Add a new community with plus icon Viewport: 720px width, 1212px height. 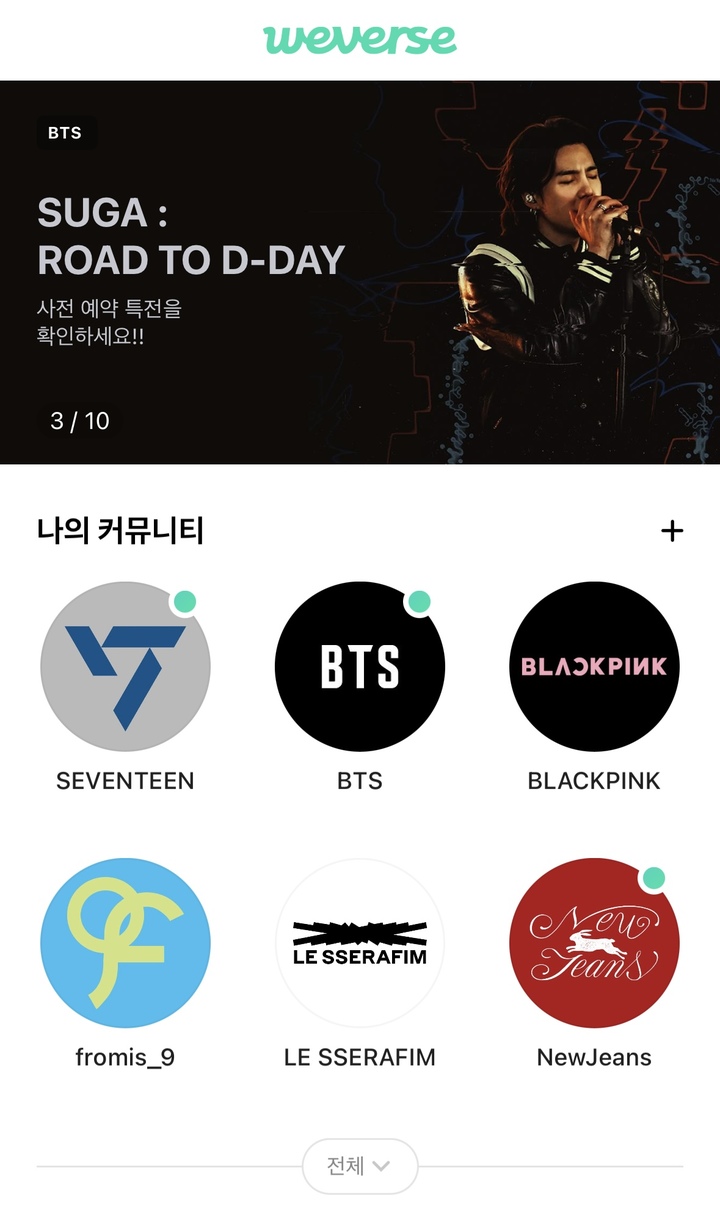(672, 531)
